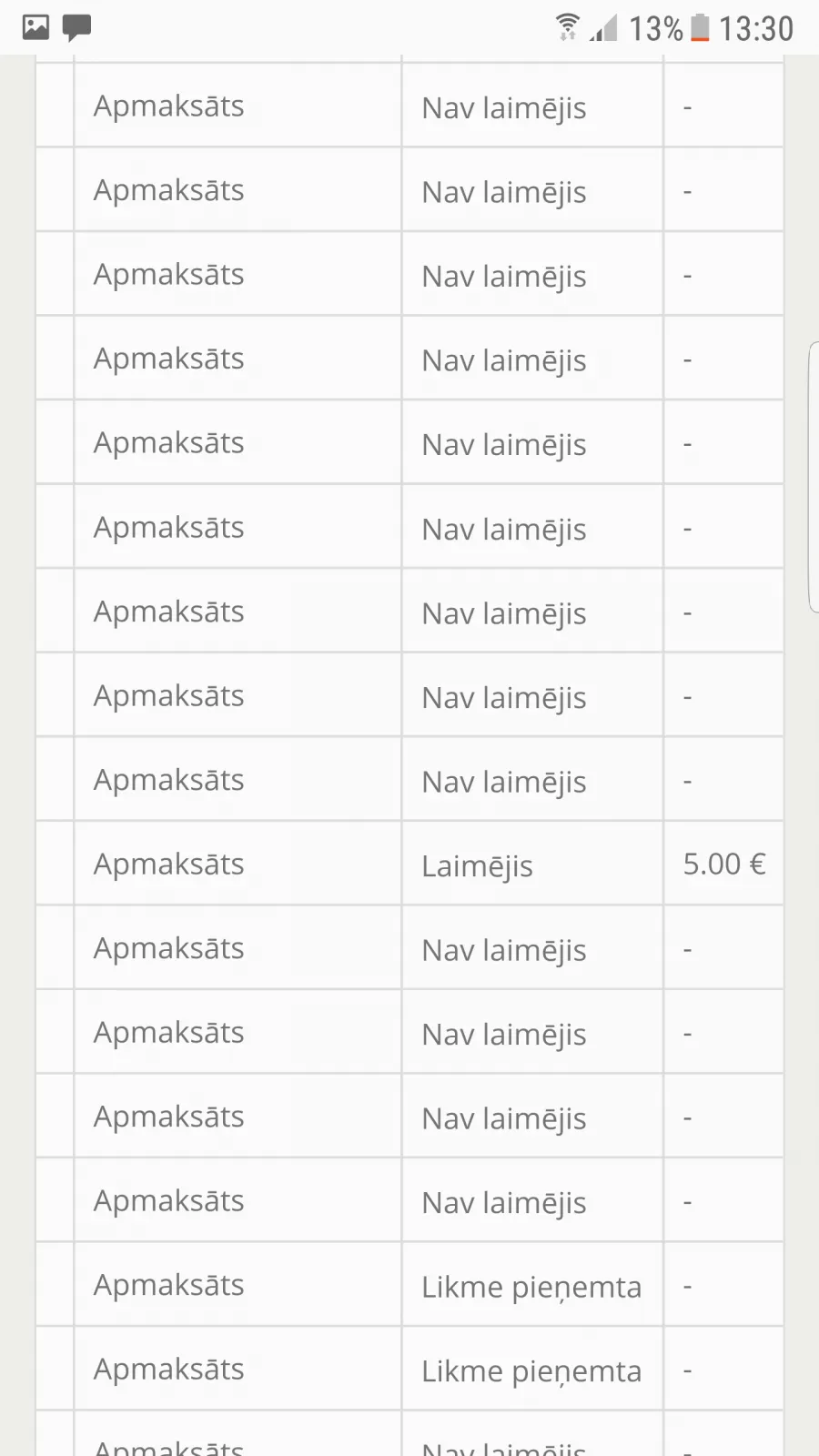This screenshot has width=819, height=1456.
Task: Tap the edge panel handle on the right side
Action: coord(814,477)
